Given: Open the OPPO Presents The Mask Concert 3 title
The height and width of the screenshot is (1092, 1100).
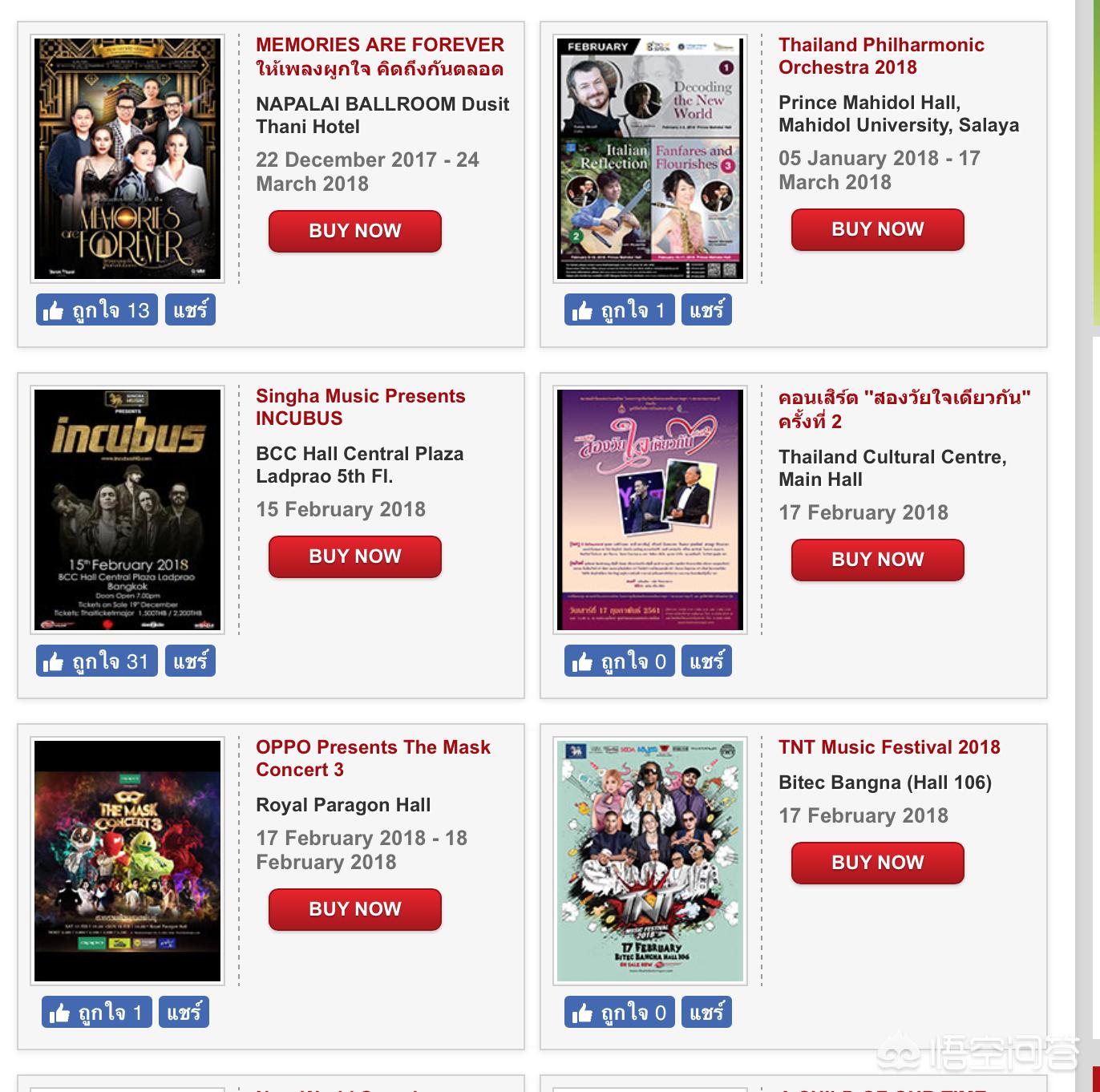Looking at the screenshot, I should click(373, 758).
